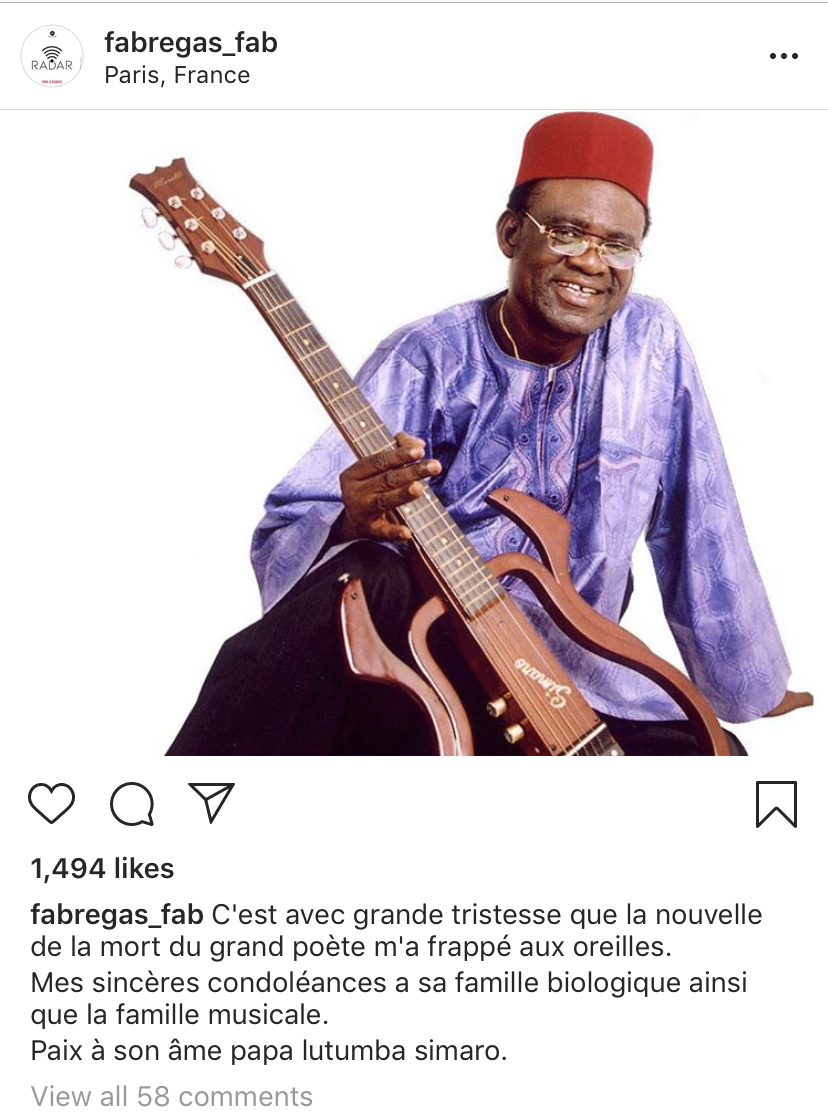Screen dimensions: 828x1117
Task: Open the Paris, France location link
Action: 177,75
